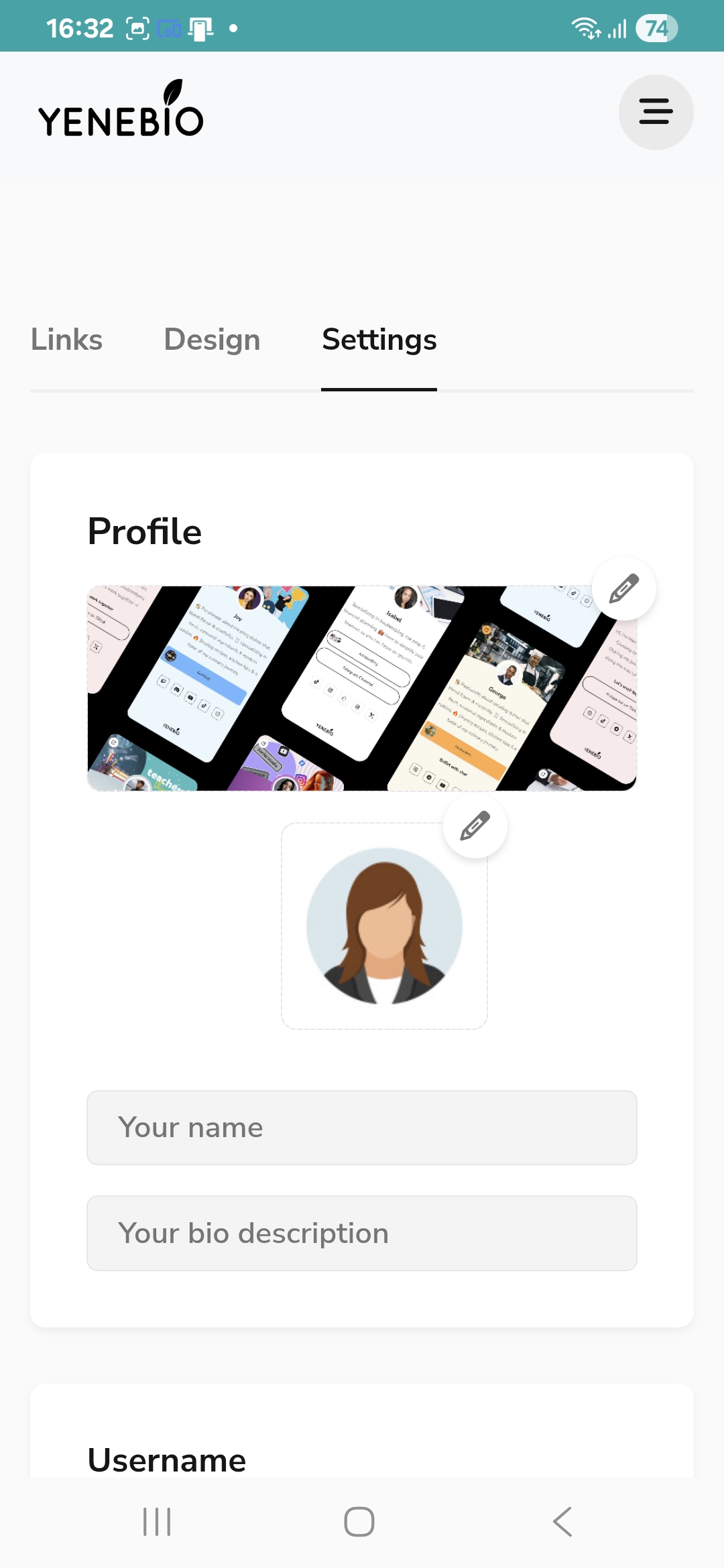Select the Settings tab
The height and width of the screenshot is (1568, 724).
click(x=379, y=340)
